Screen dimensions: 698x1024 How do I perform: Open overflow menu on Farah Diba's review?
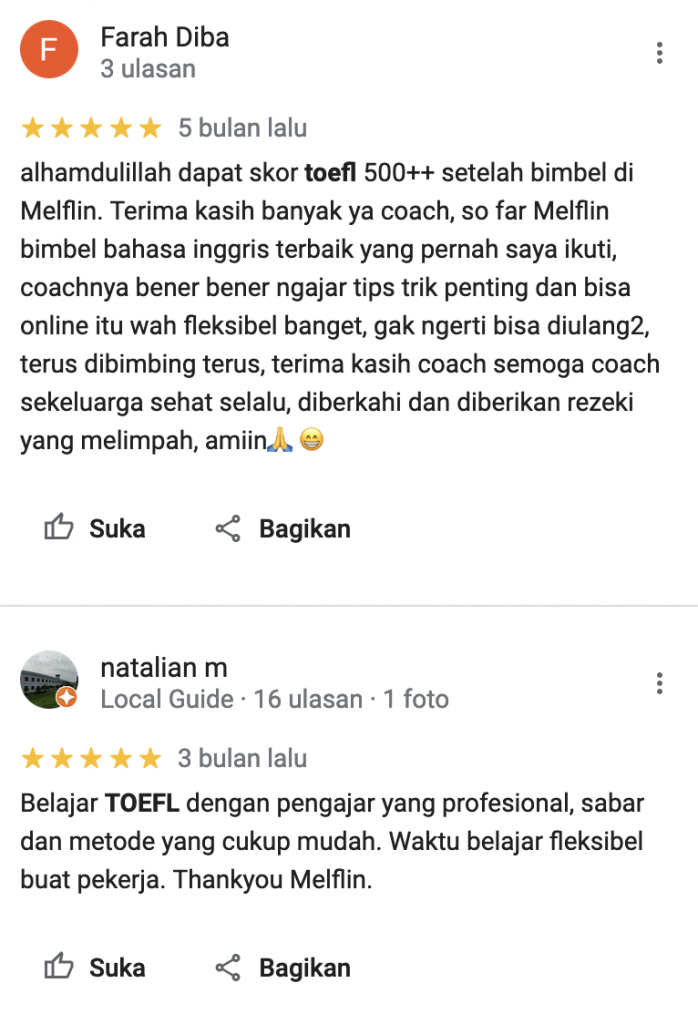tap(659, 53)
